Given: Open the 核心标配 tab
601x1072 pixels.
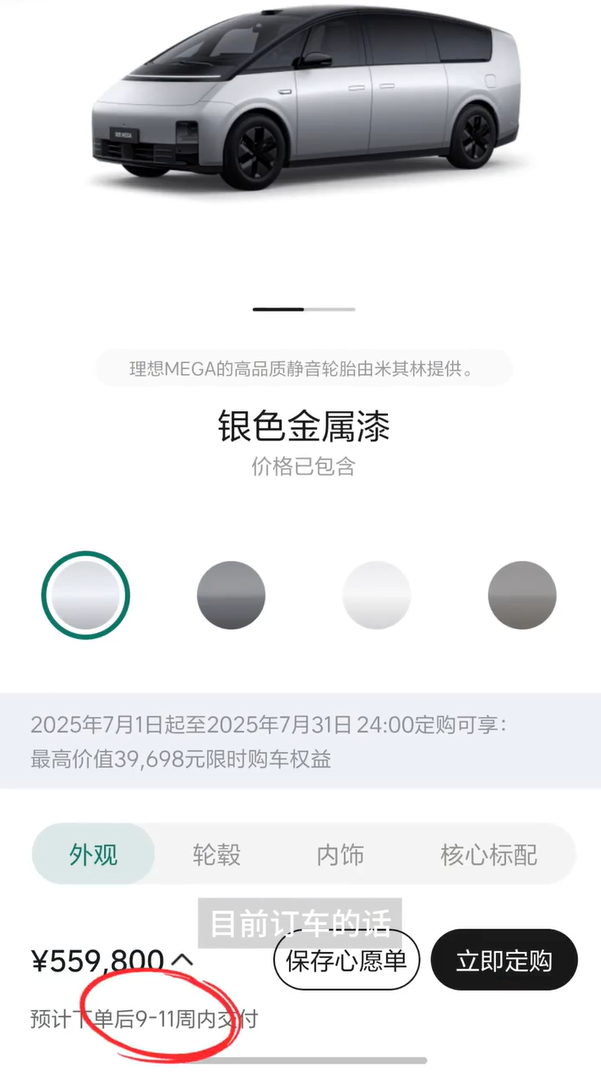Looking at the screenshot, I should point(489,855).
